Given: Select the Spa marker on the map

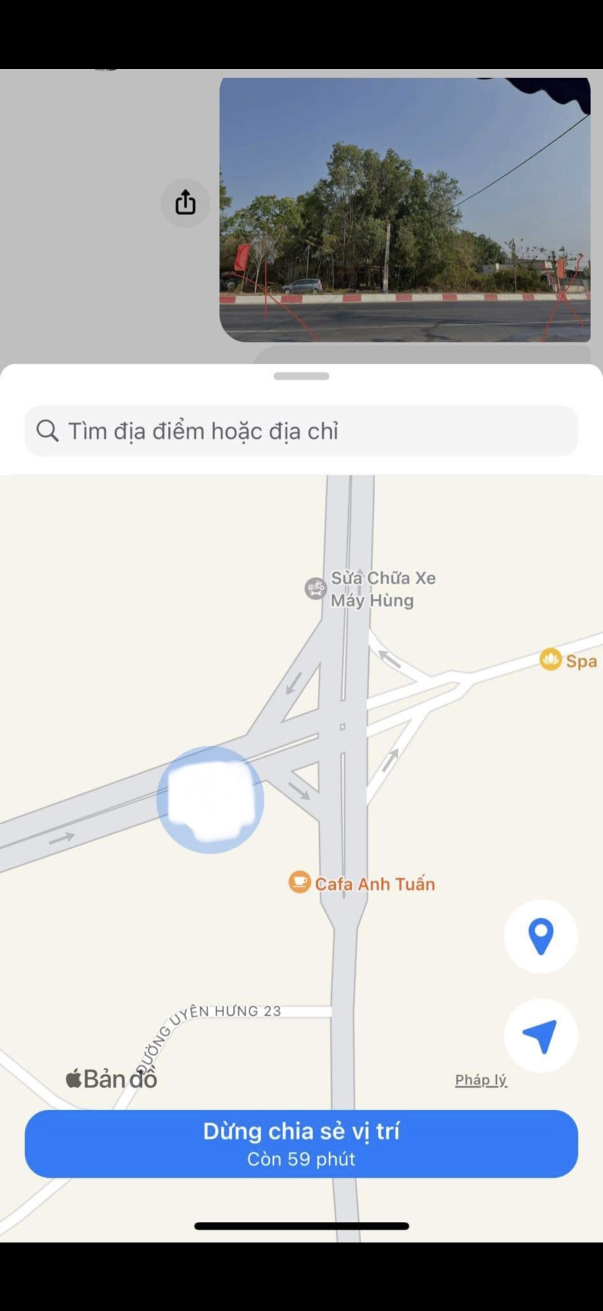Looking at the screenshot, I should [x=551, y=660].
